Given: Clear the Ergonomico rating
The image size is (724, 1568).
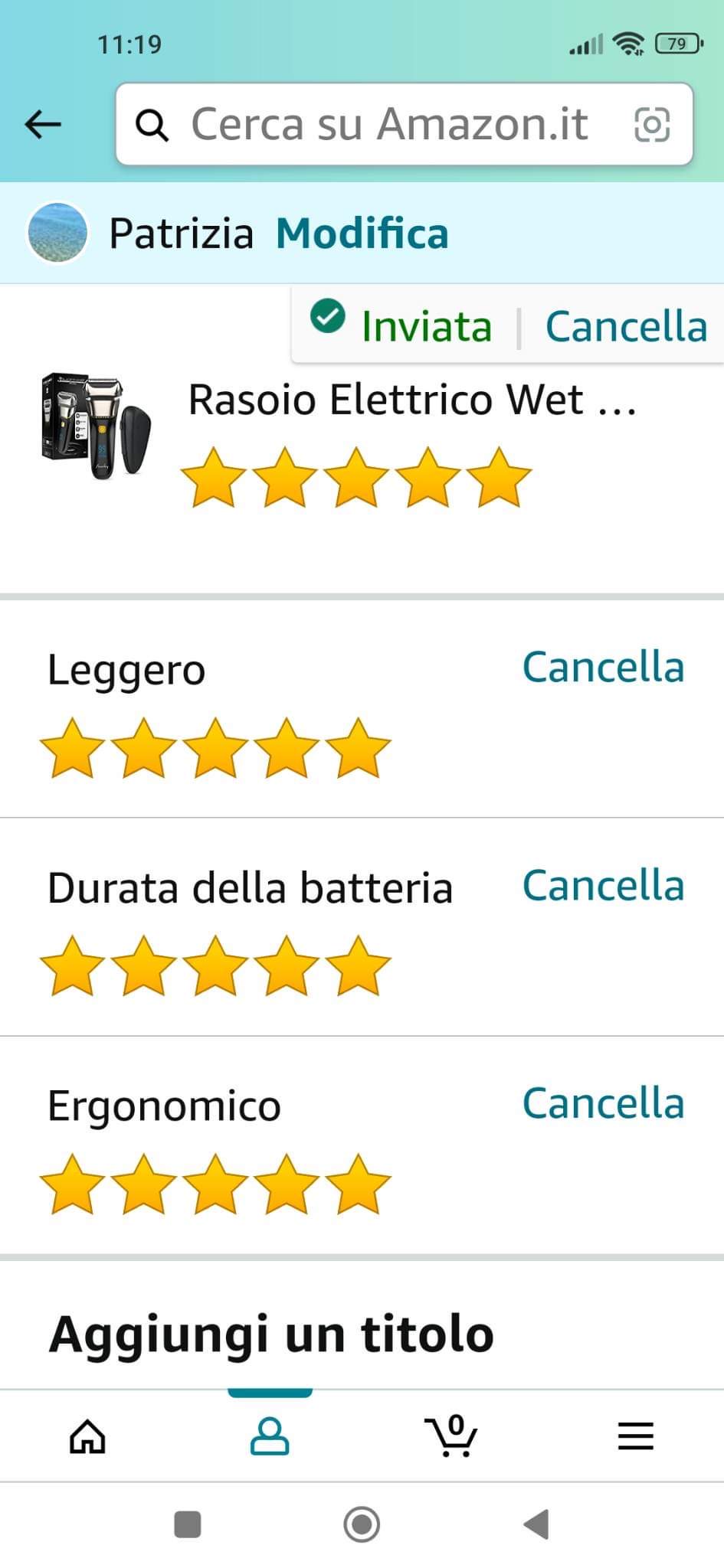Looking at the screenshot, I should point(603,1103).
